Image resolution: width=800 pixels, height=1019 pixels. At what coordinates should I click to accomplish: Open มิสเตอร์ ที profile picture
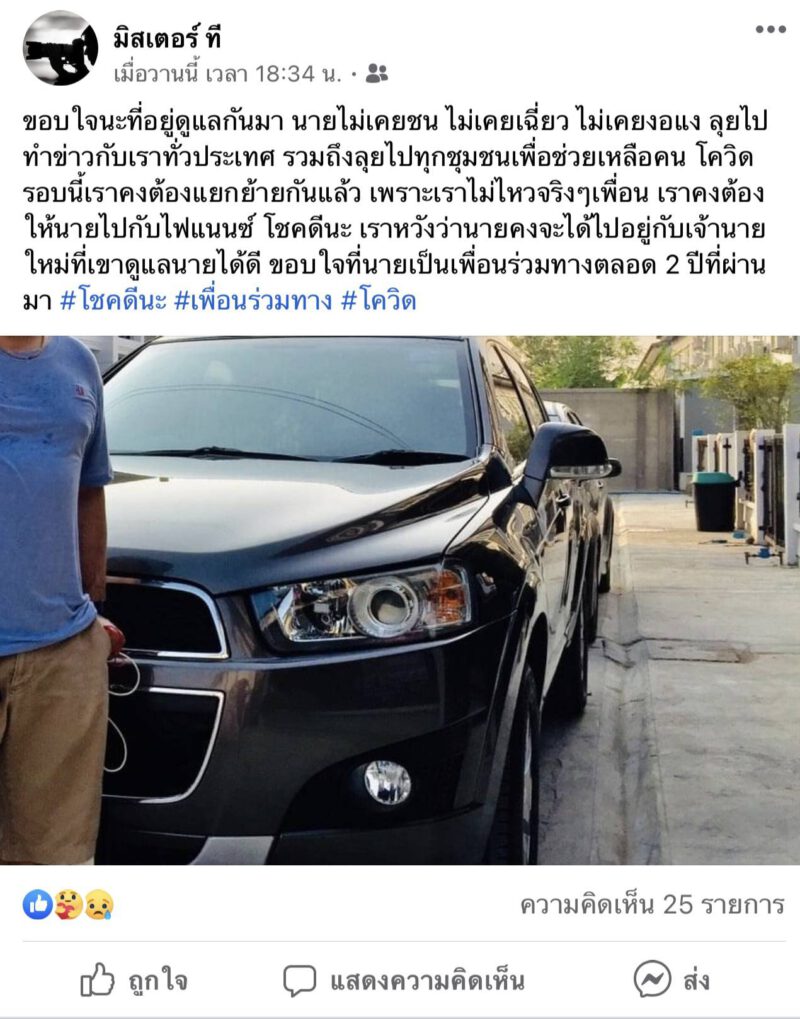coord(60,48)
